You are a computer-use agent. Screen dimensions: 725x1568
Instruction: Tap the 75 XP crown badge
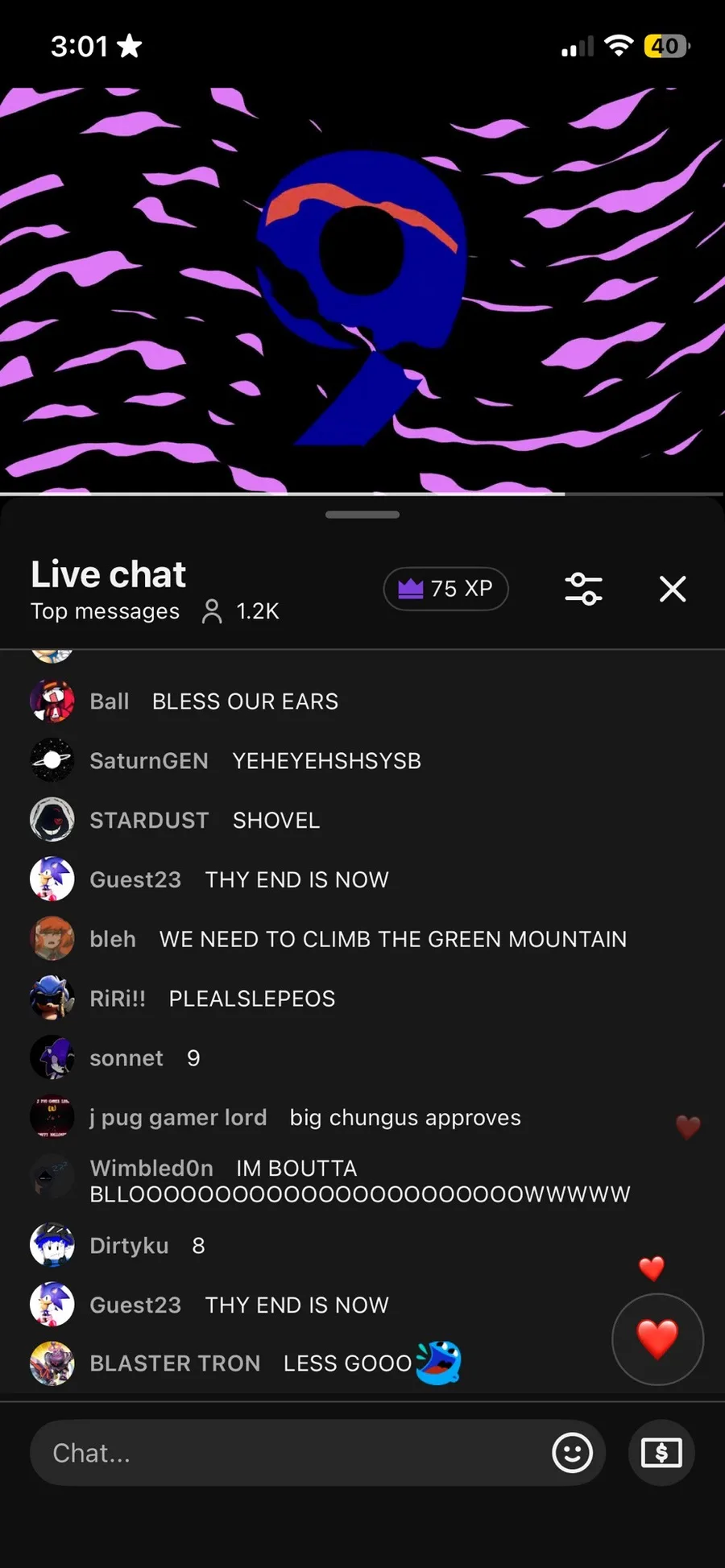[445, 589]
